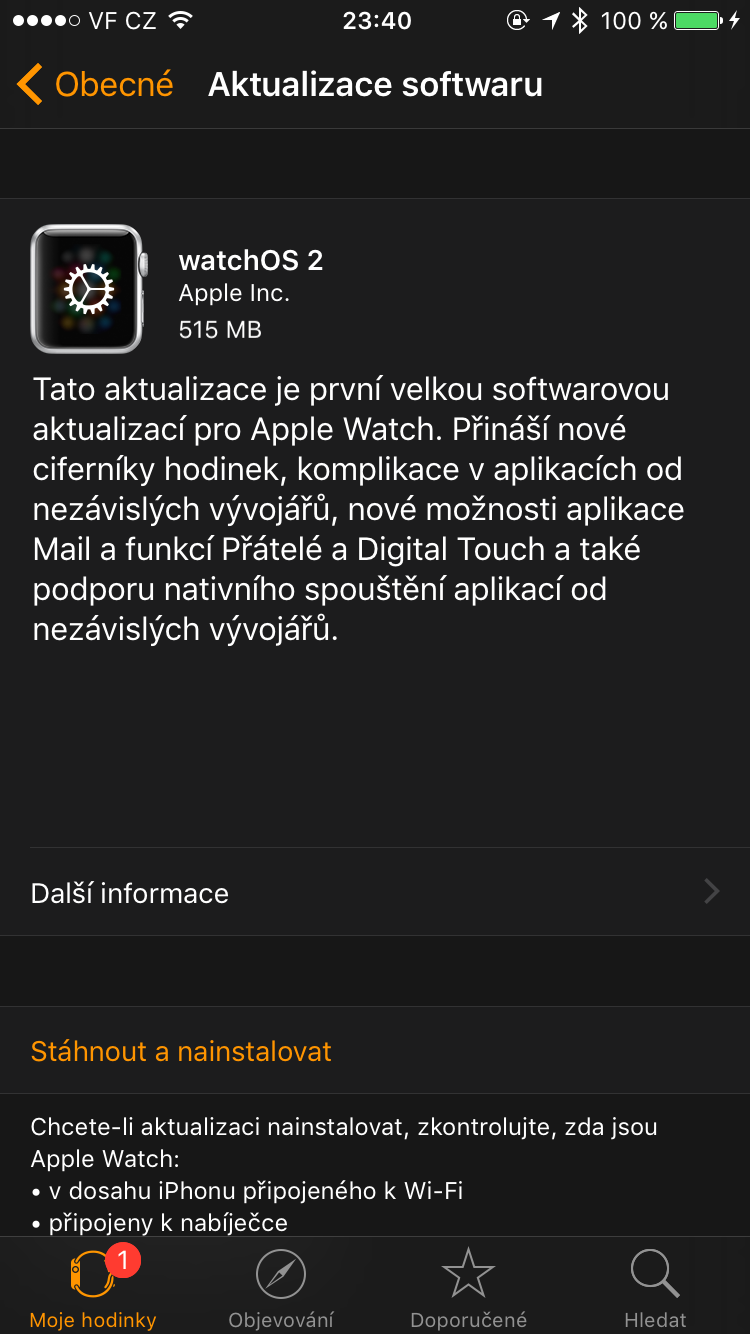Go back to Obecné settings
This screenshot has width=750, height=1334.
95,85
